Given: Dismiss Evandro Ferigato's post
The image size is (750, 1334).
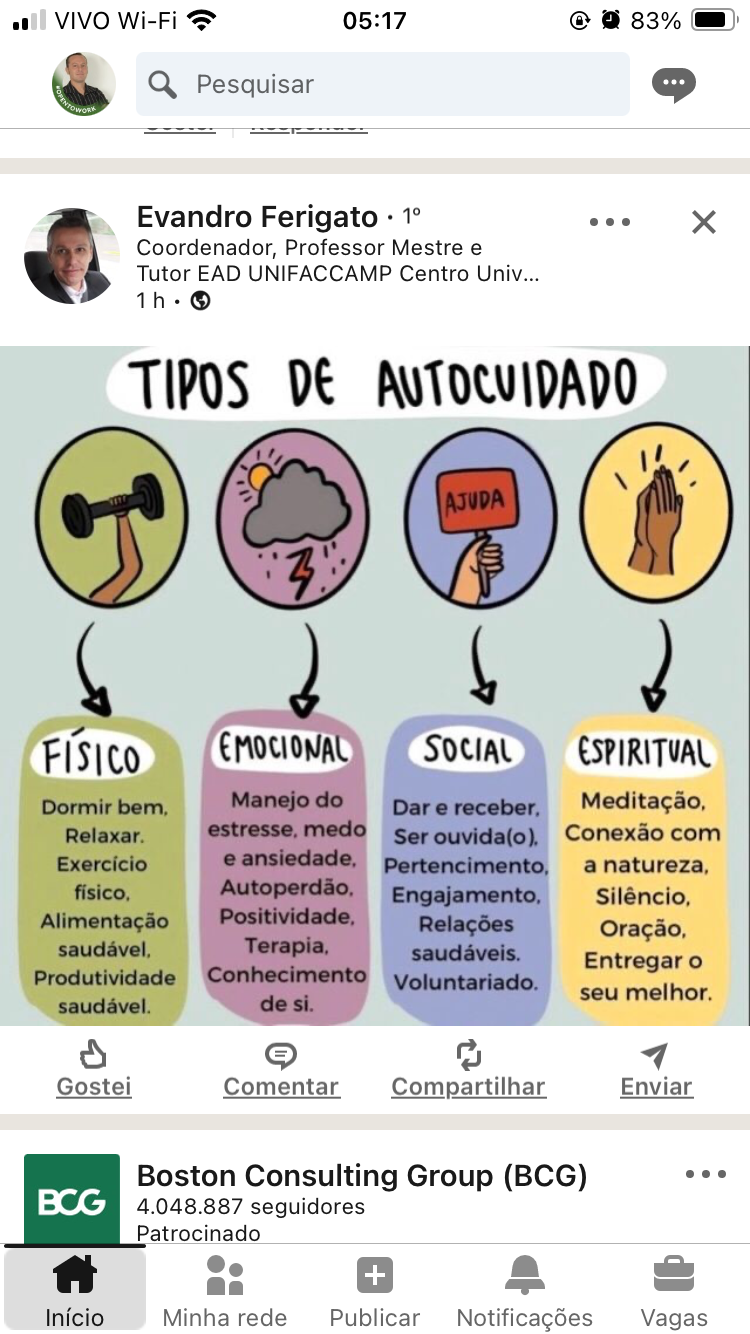Looking at the screenshot, I should coord(704,222).
